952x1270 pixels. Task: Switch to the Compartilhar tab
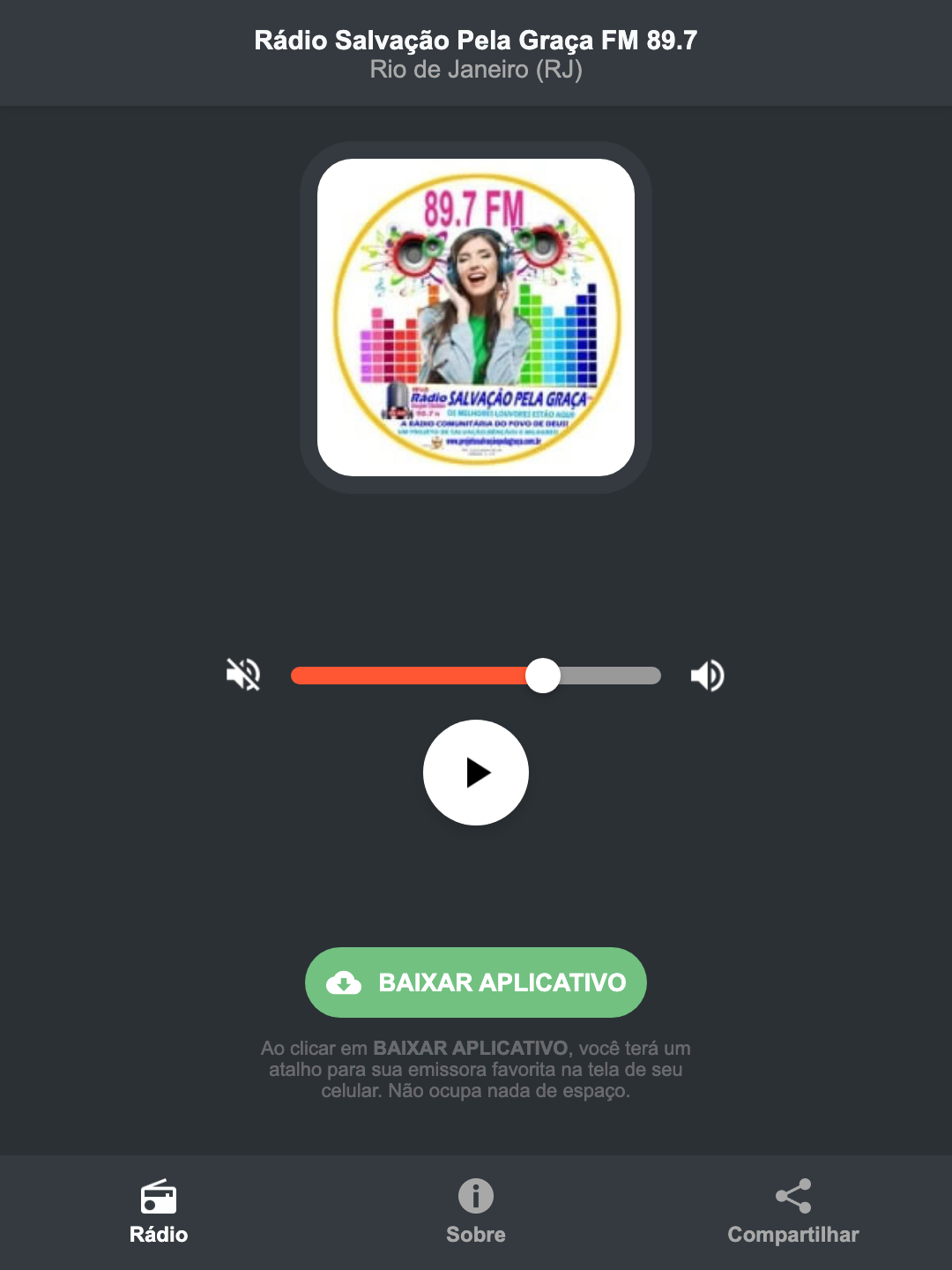pyautogui.click(x=792, y=1213)
